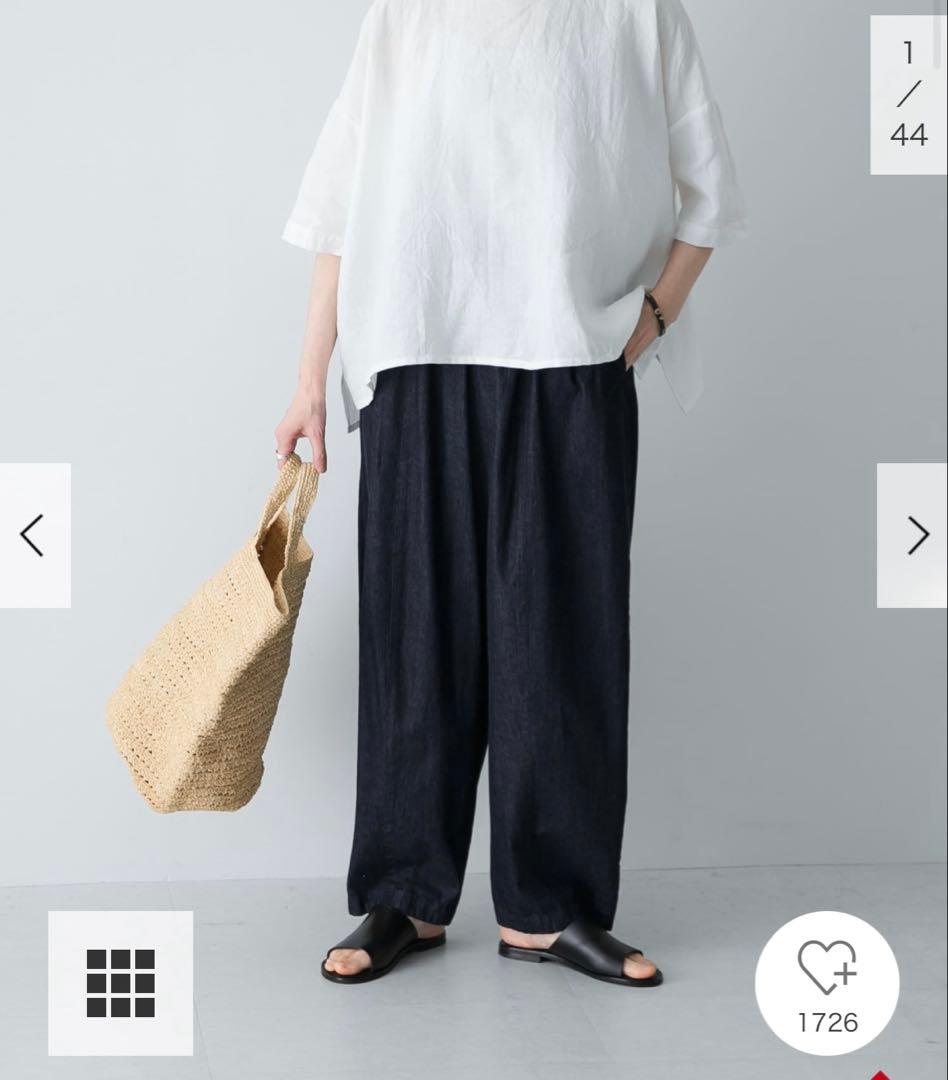Go to the previous product image

pyautogui.click(x=34, y=536)
